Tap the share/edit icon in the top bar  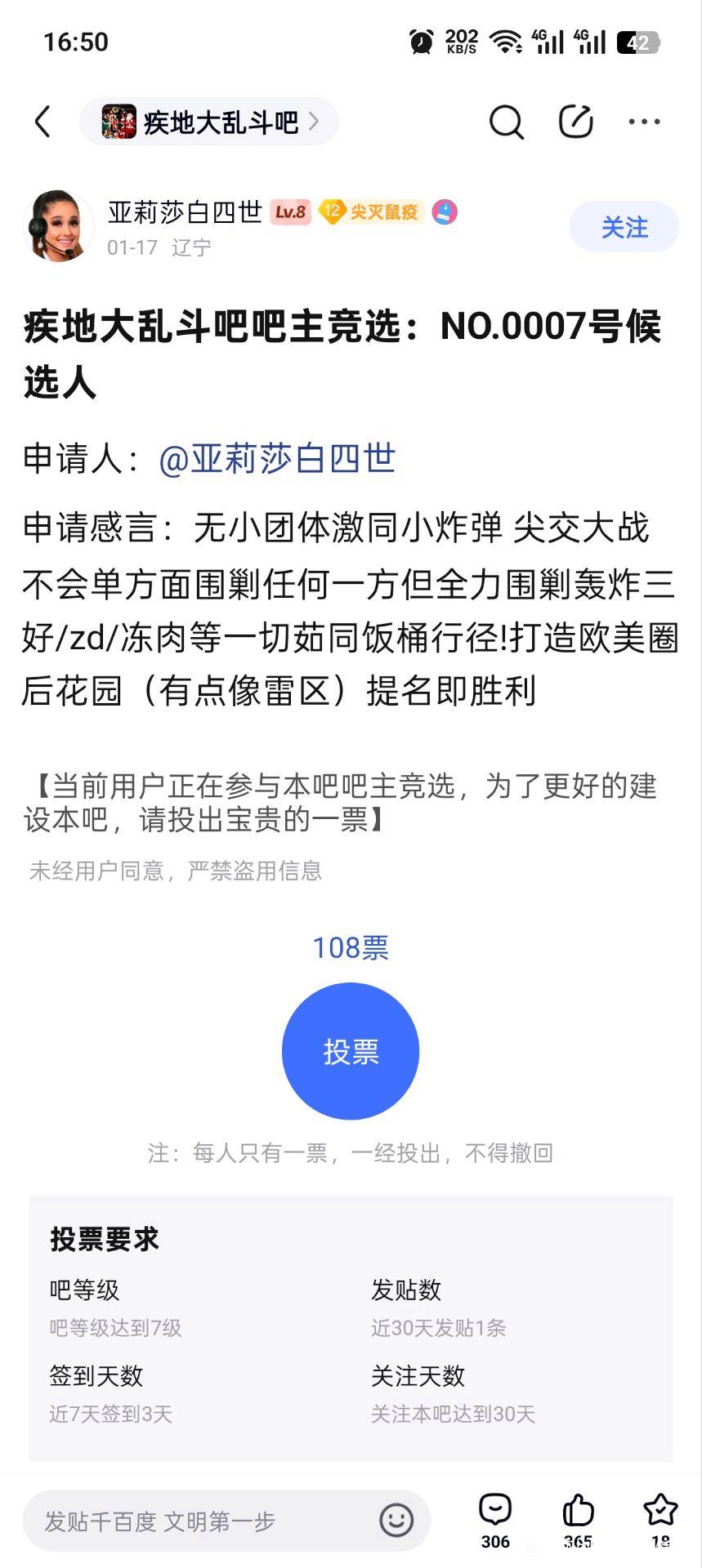pos(575,122)
